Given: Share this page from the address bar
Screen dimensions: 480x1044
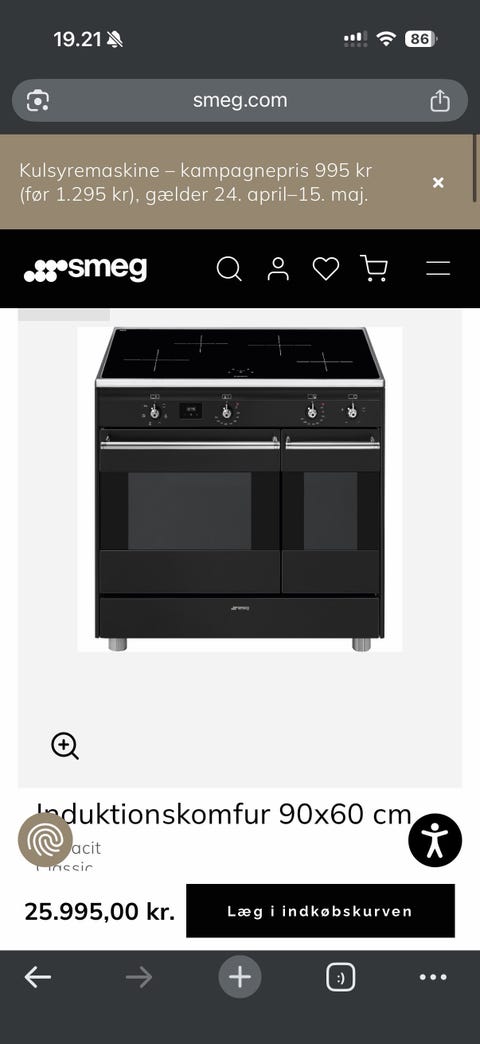Looking at the screenshot, I should pos(439,101).
